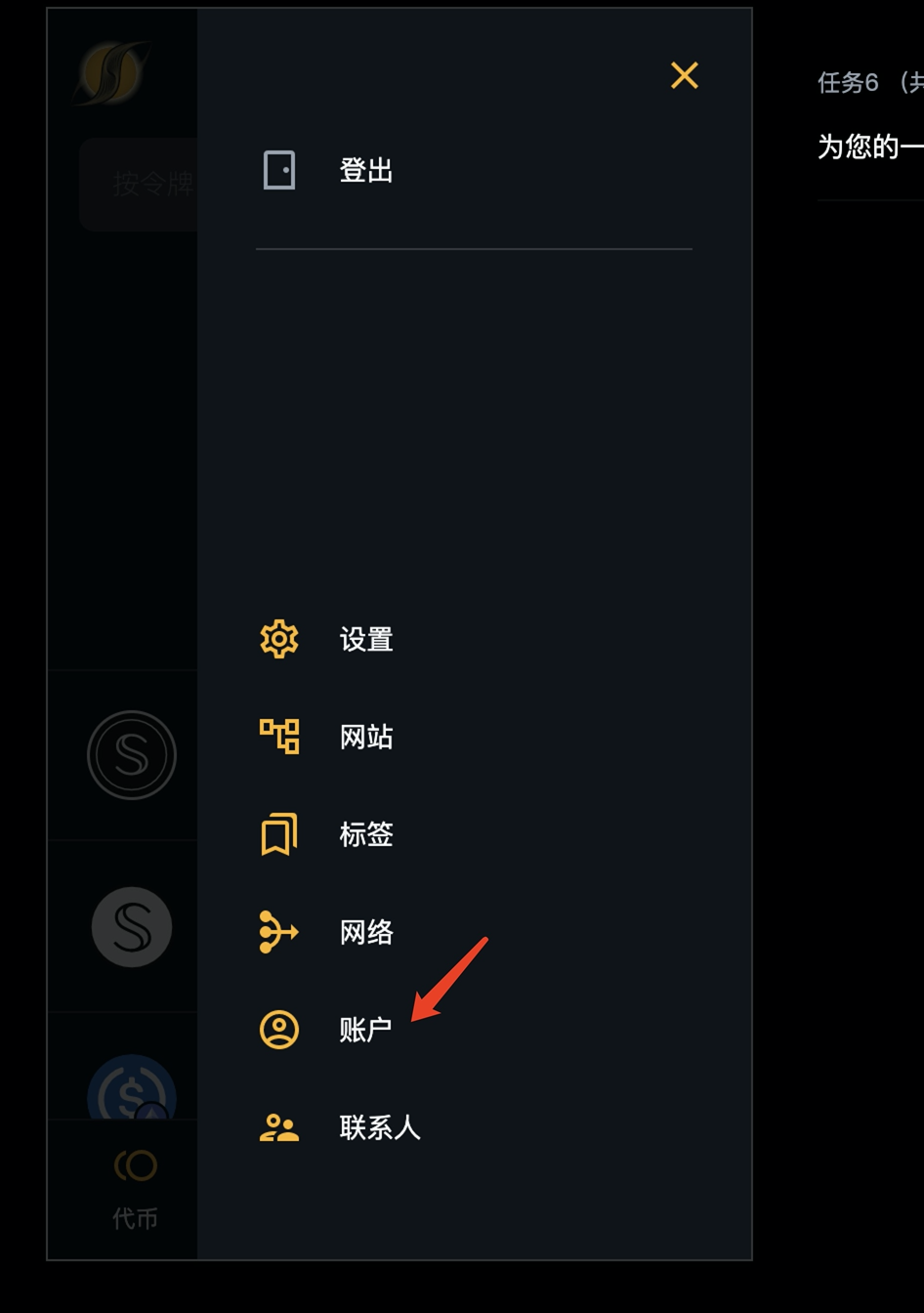Open 标签 bookmarks
This screenshot has width=924, height=1313.
click(365, 834)
